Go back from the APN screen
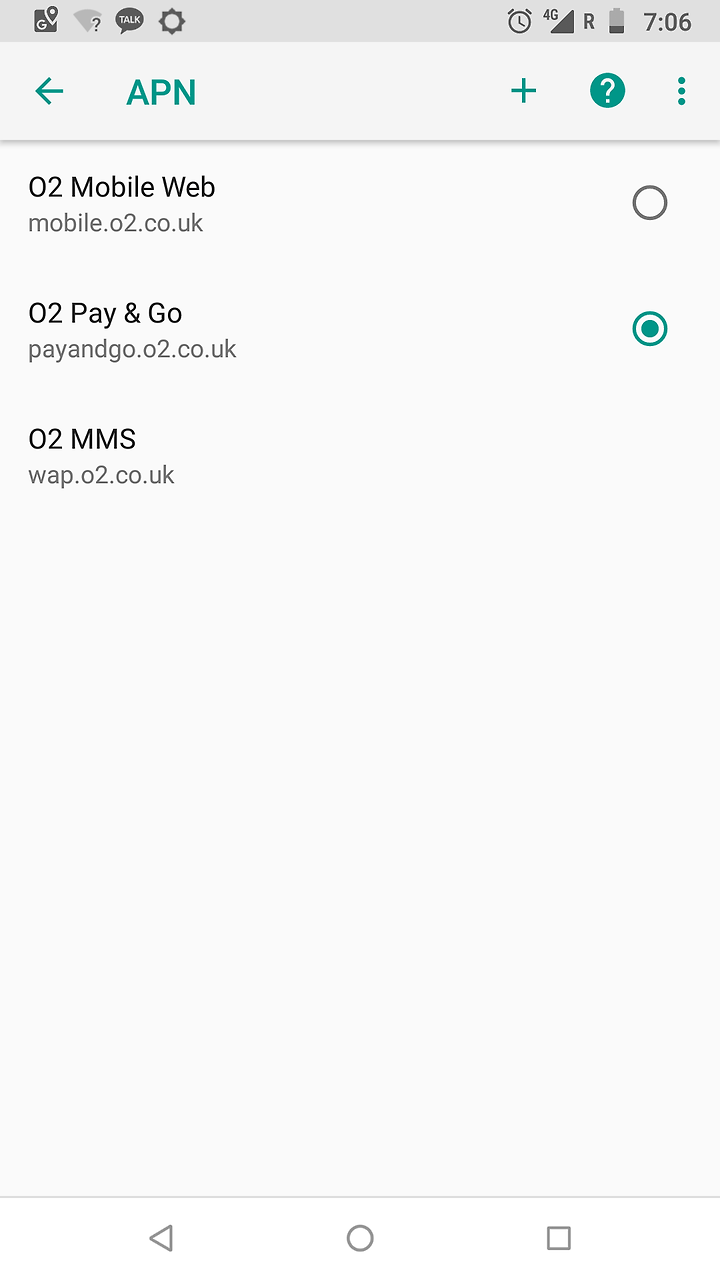Image resolution: width=720 pixels, height=1280 pixels. pyautogui.click(x=49, y=92)
